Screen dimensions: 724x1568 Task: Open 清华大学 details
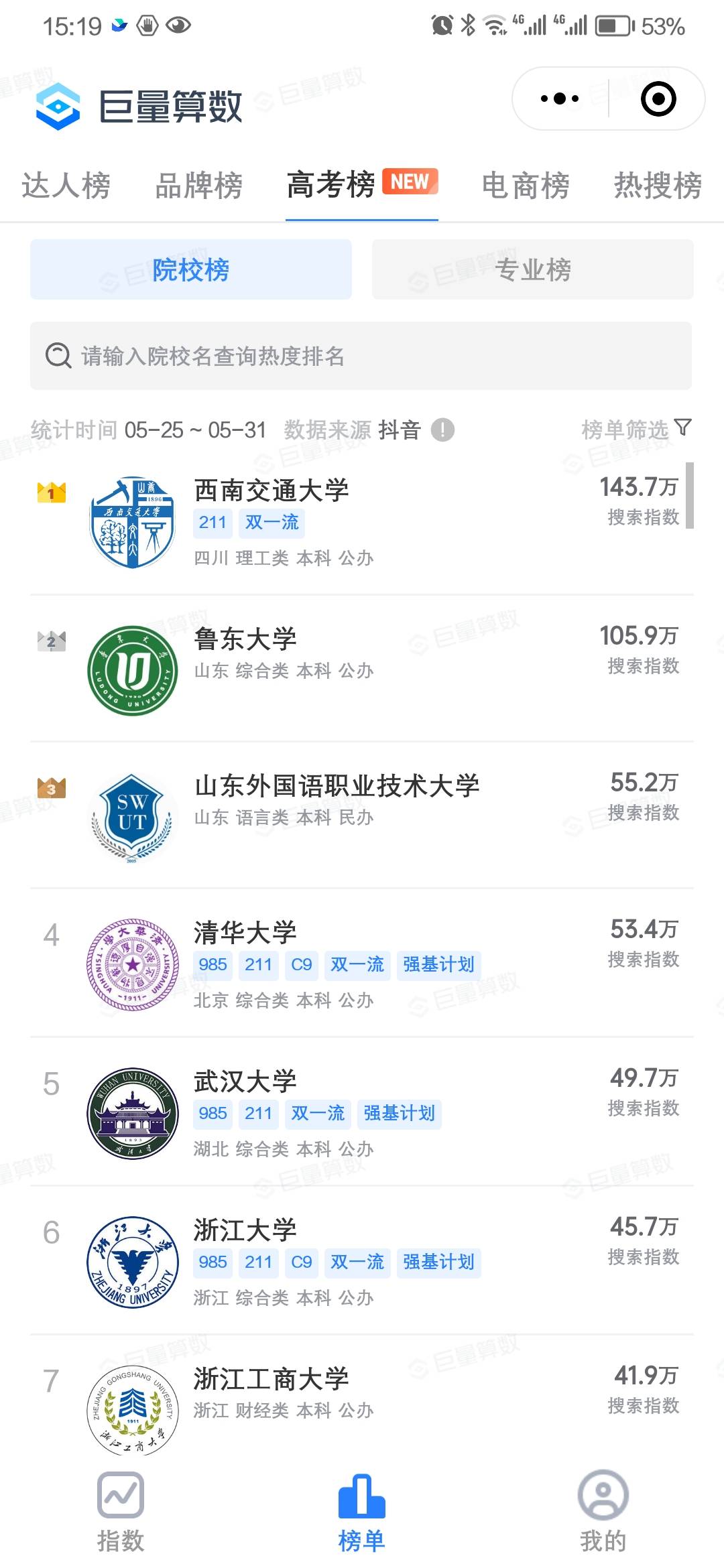245,933
